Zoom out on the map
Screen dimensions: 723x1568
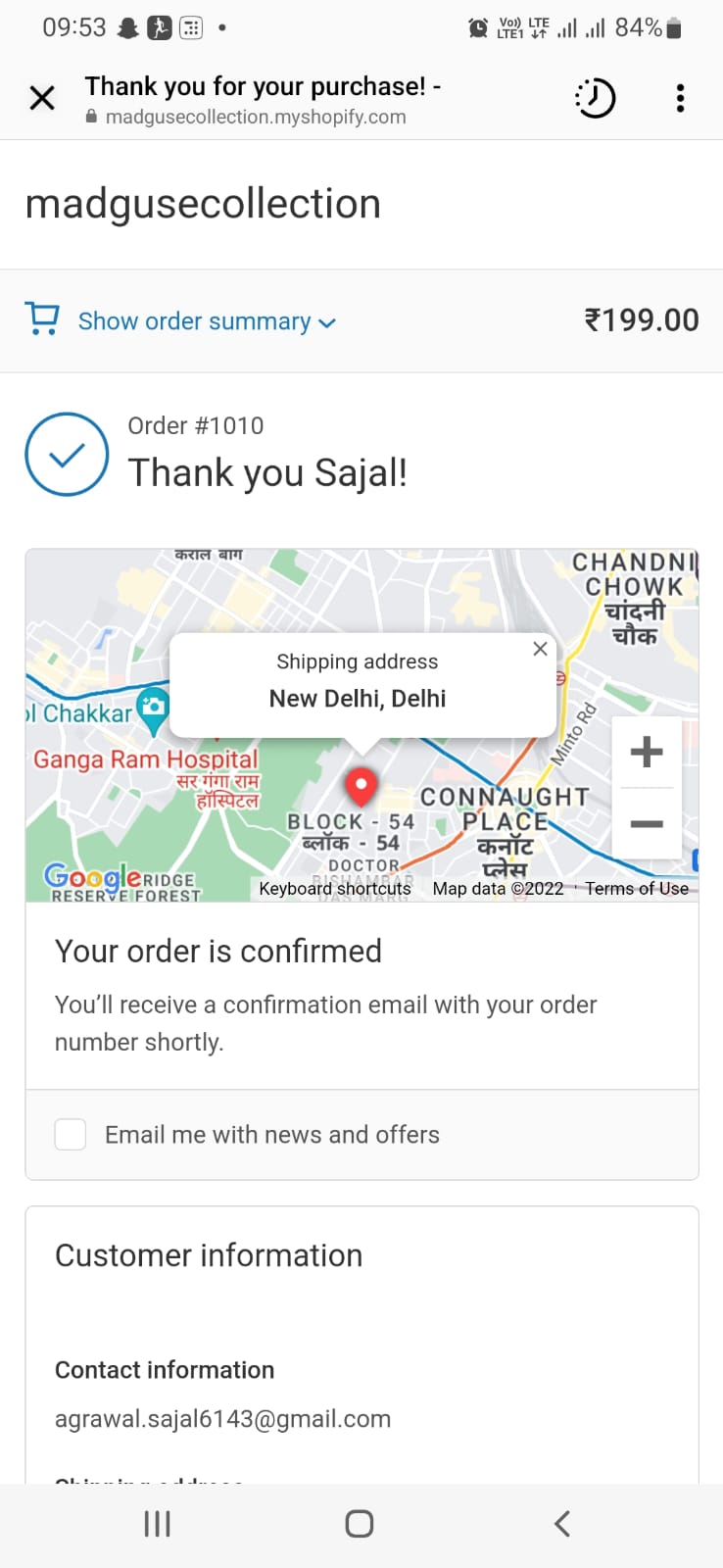coord(647,824)
